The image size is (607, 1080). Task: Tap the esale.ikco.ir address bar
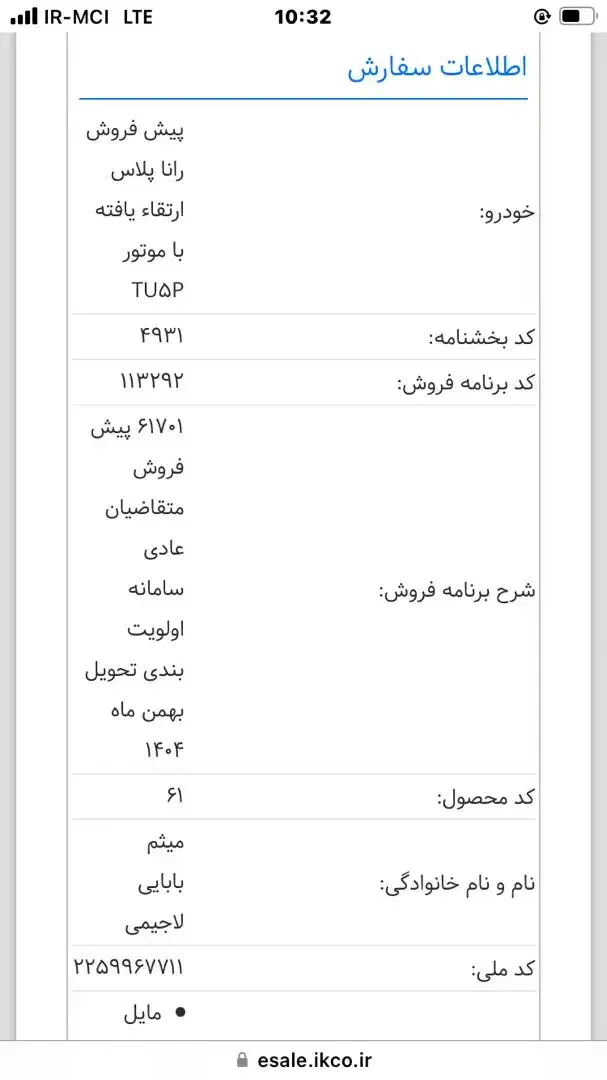point(304,1060)
